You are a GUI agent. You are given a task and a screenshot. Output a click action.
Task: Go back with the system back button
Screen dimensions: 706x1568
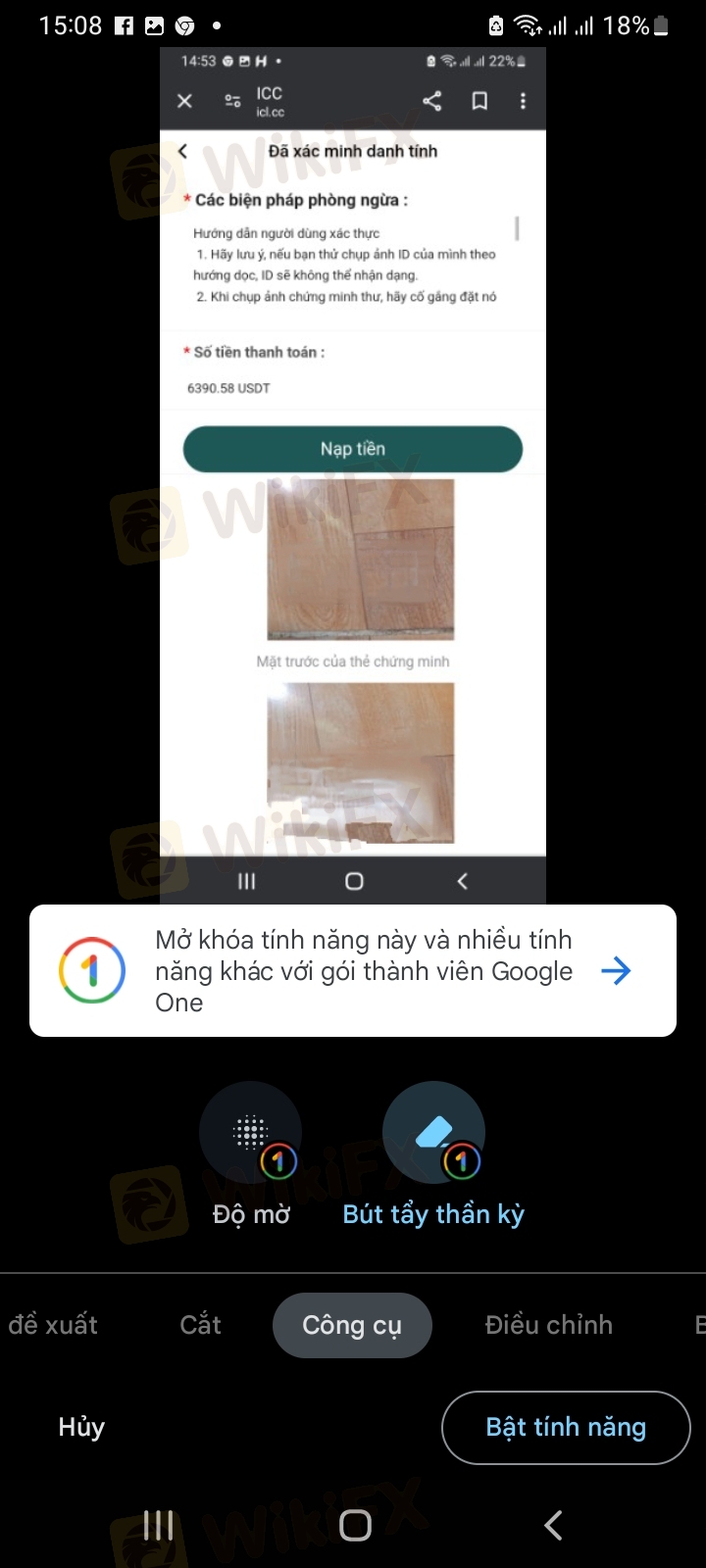[x=553, y=1525]
